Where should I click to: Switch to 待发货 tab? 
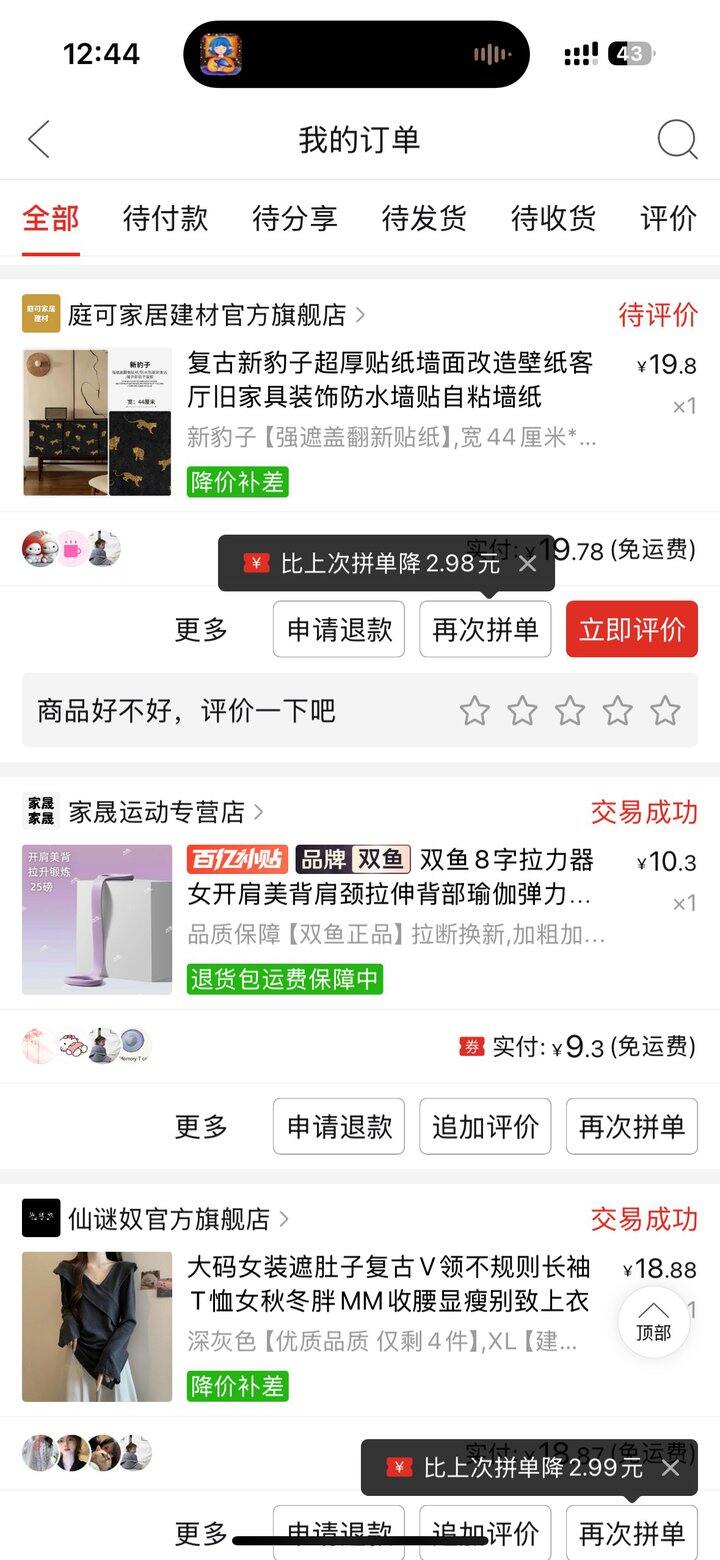pyautogui.click(x=424, y=218)
